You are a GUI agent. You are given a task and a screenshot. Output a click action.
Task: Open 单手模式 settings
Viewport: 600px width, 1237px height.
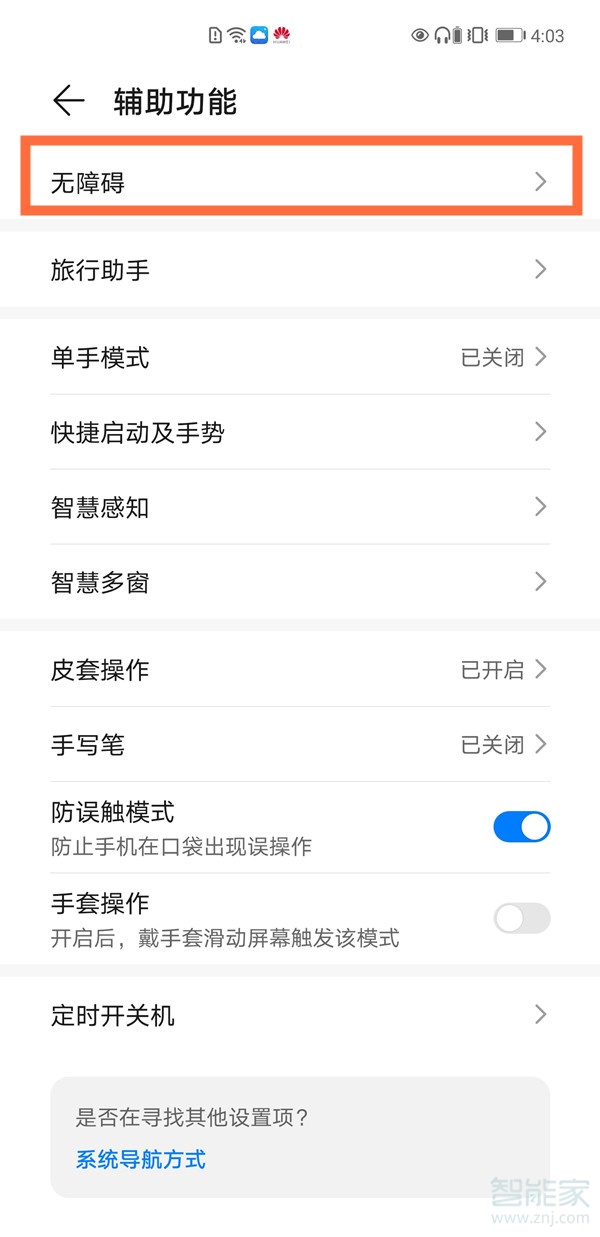pyautogui.click(x=300, y=357)
